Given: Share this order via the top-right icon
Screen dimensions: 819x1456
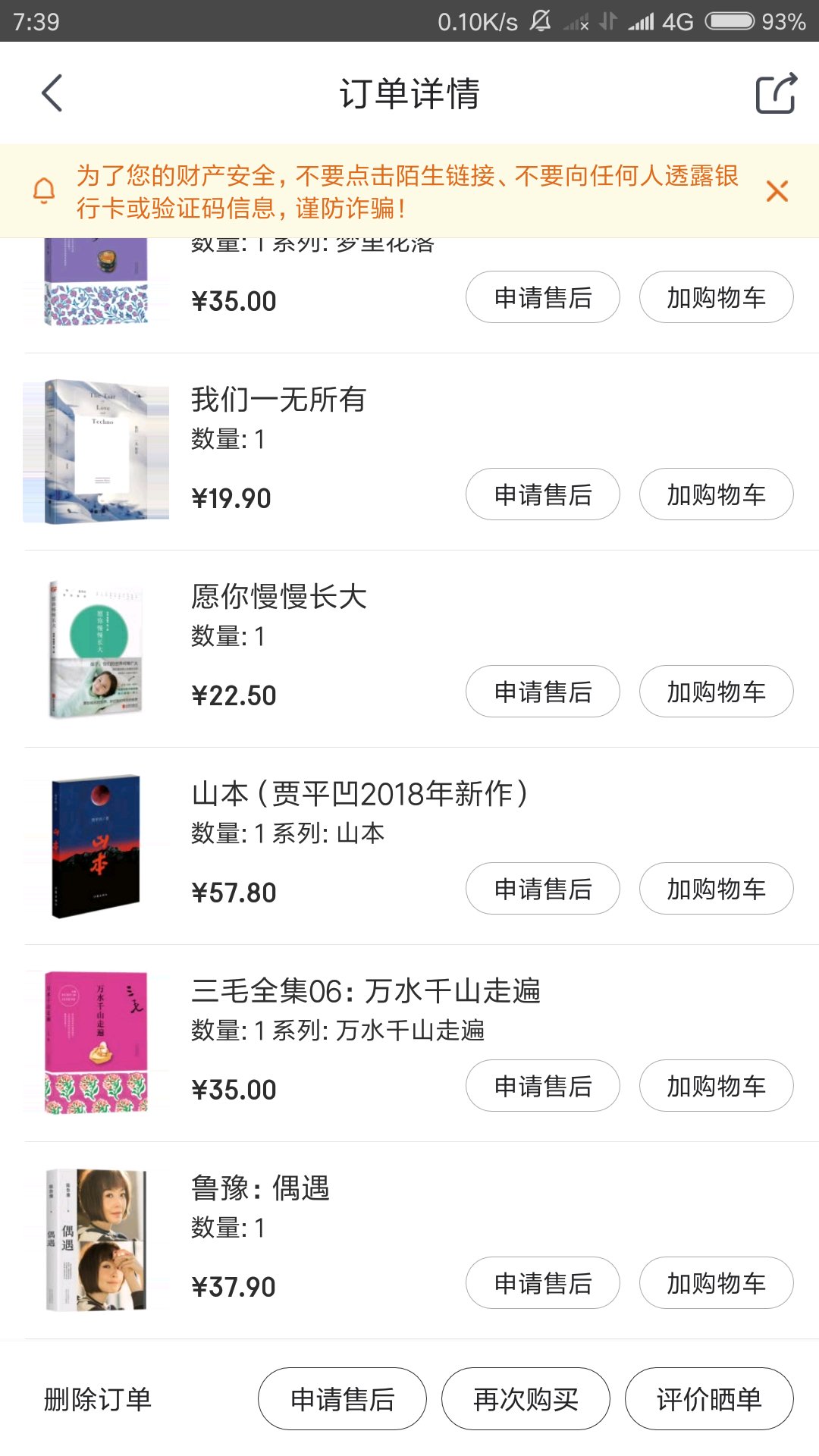Looking at the screenshot, I should tap(776, 93).
